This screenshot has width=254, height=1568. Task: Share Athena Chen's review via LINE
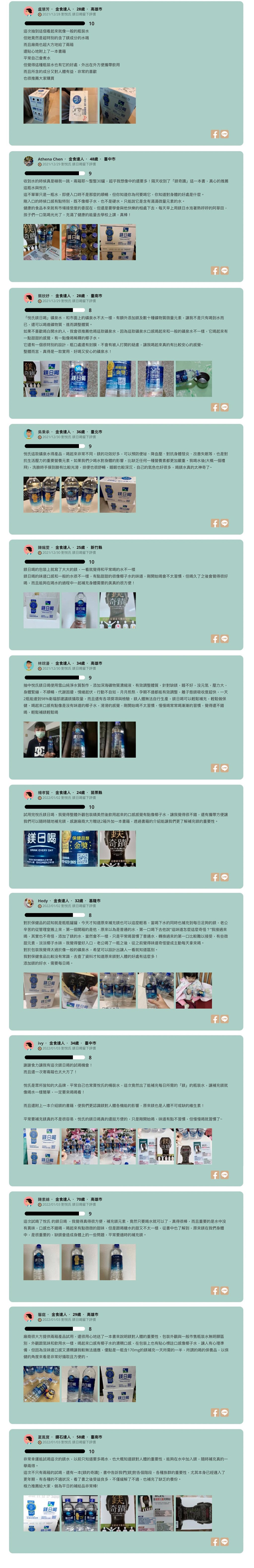pyautogui.click(x=225, y=270)
